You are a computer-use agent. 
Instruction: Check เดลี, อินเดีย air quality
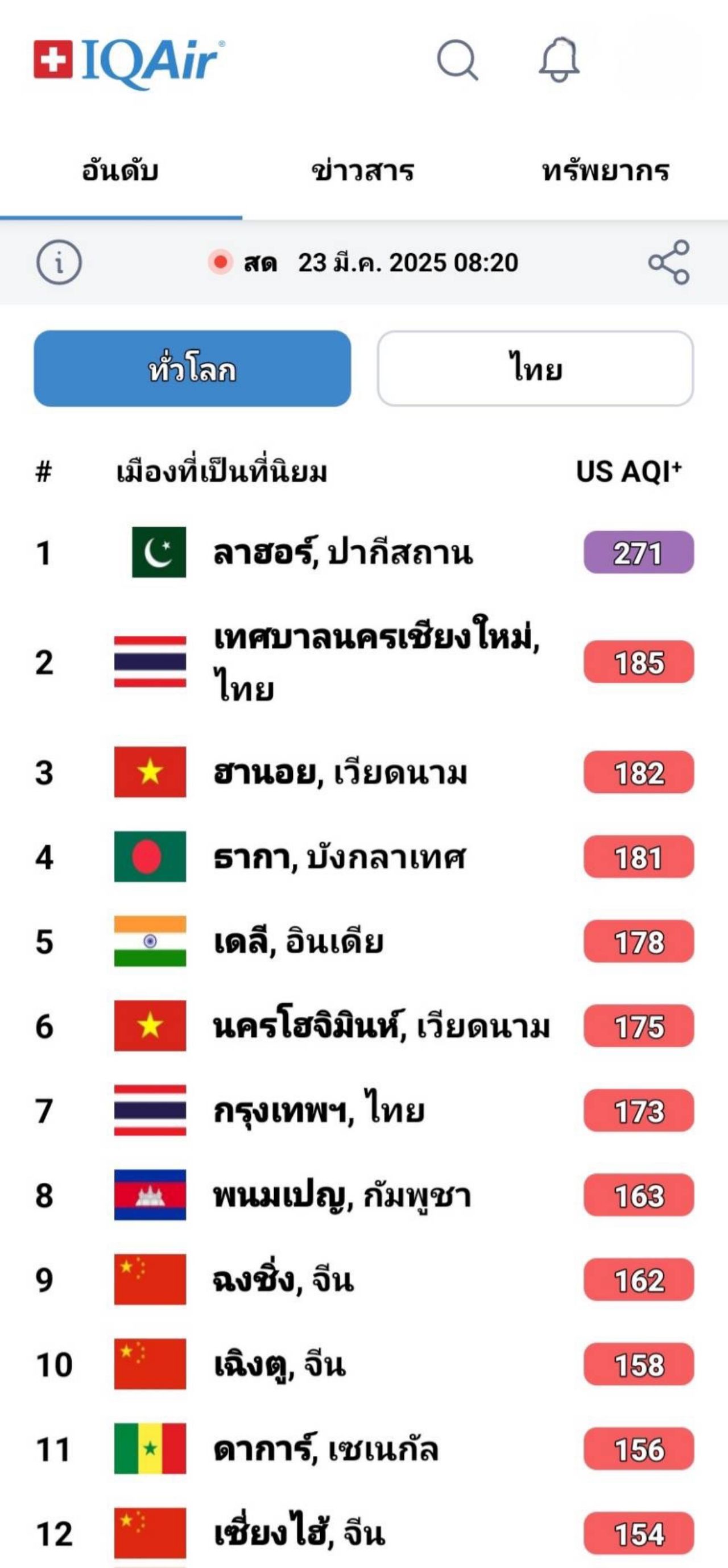298,942
